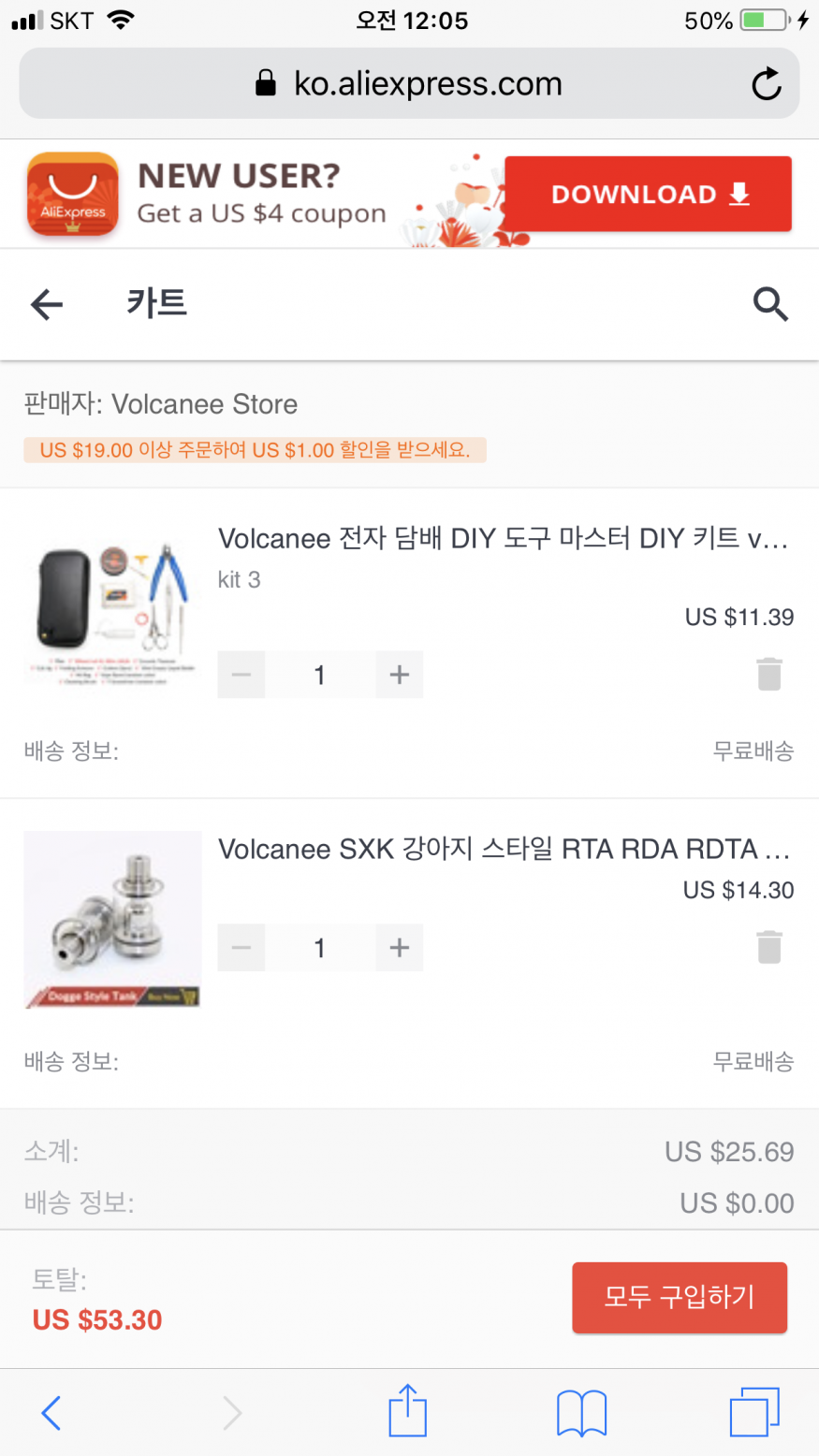The image size is (819, 1456).
Task: Tap the DOWNLOAD app banner button
Action: click(648, 194)
